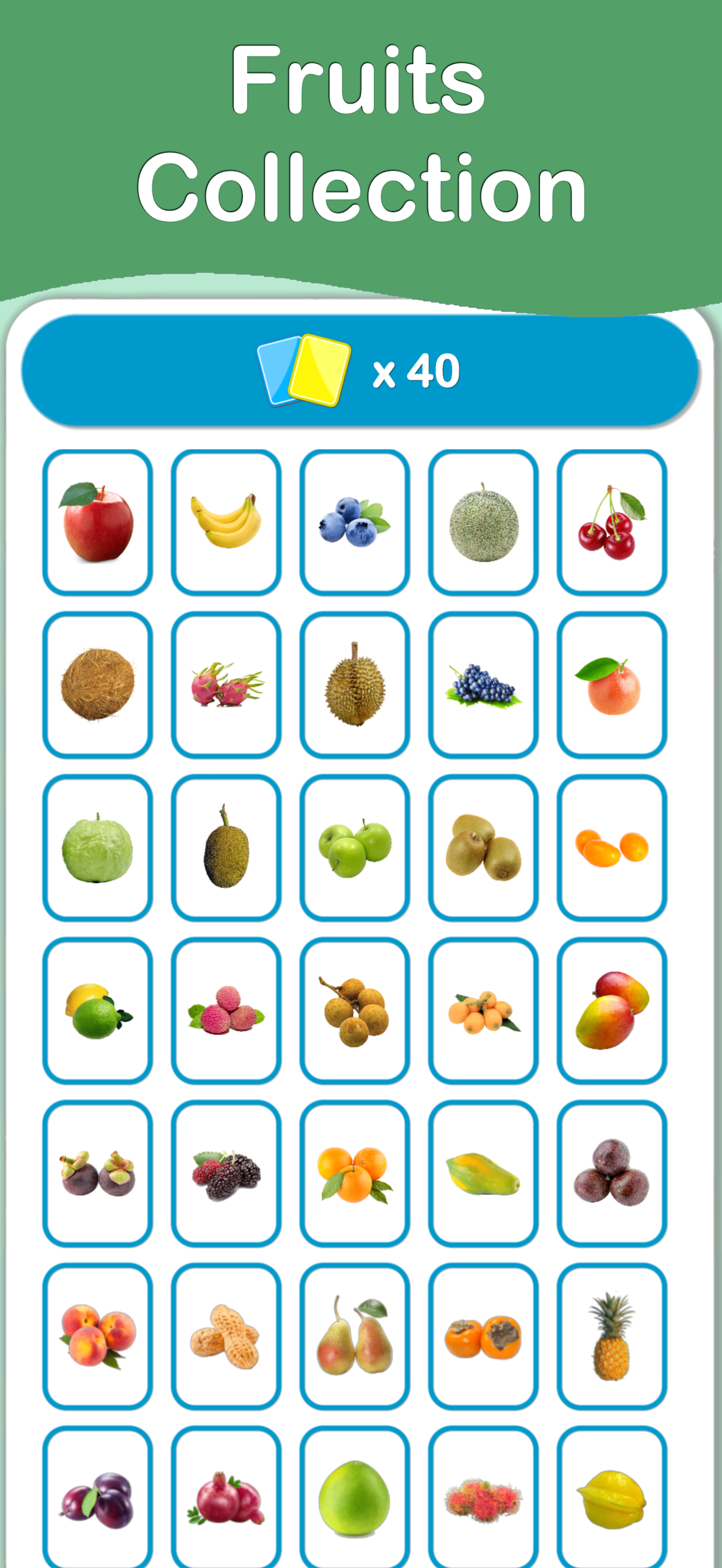The height and width of the screenshot is (1568, 722).
Task: Tap the blue progress banner at the top
Action: pos(361,372)
